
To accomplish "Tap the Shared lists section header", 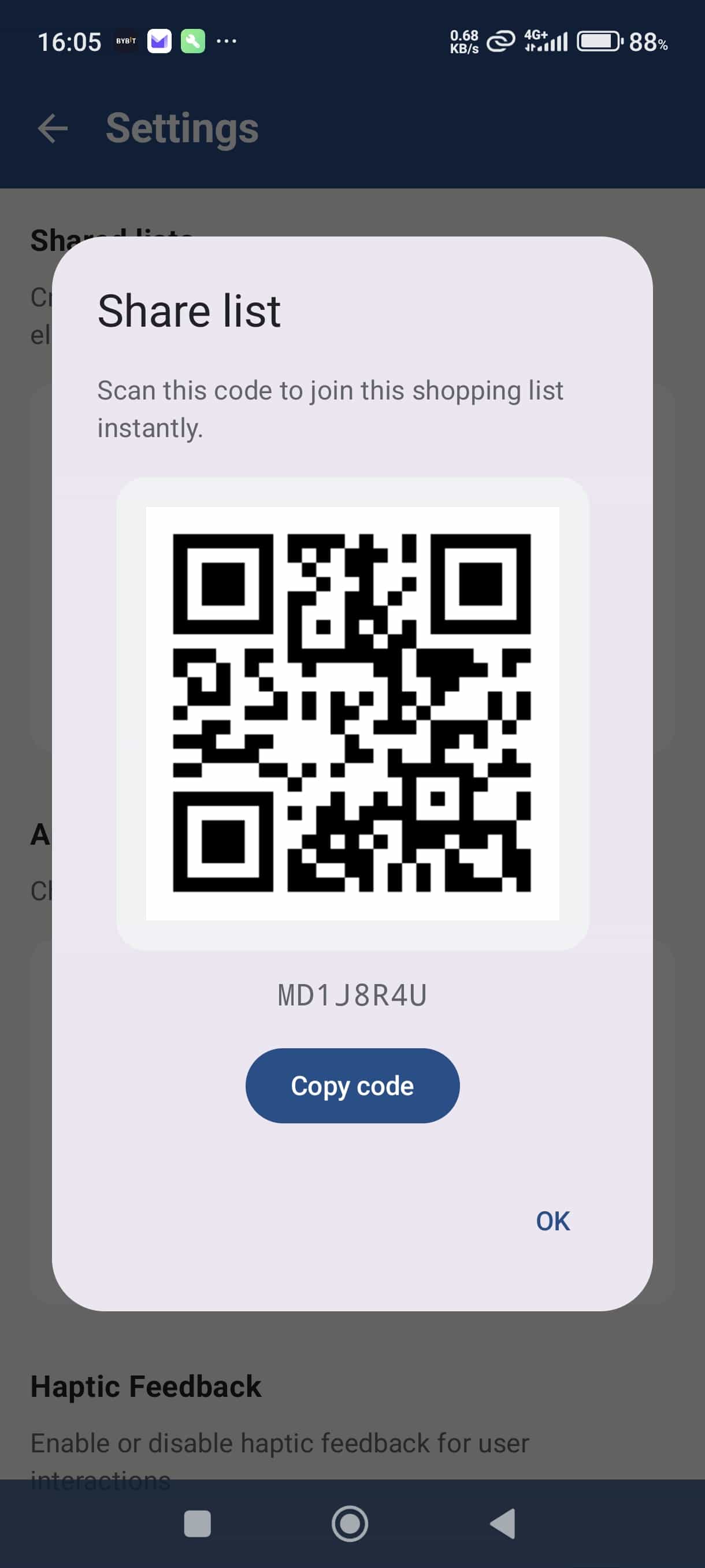I will [112, 238].
